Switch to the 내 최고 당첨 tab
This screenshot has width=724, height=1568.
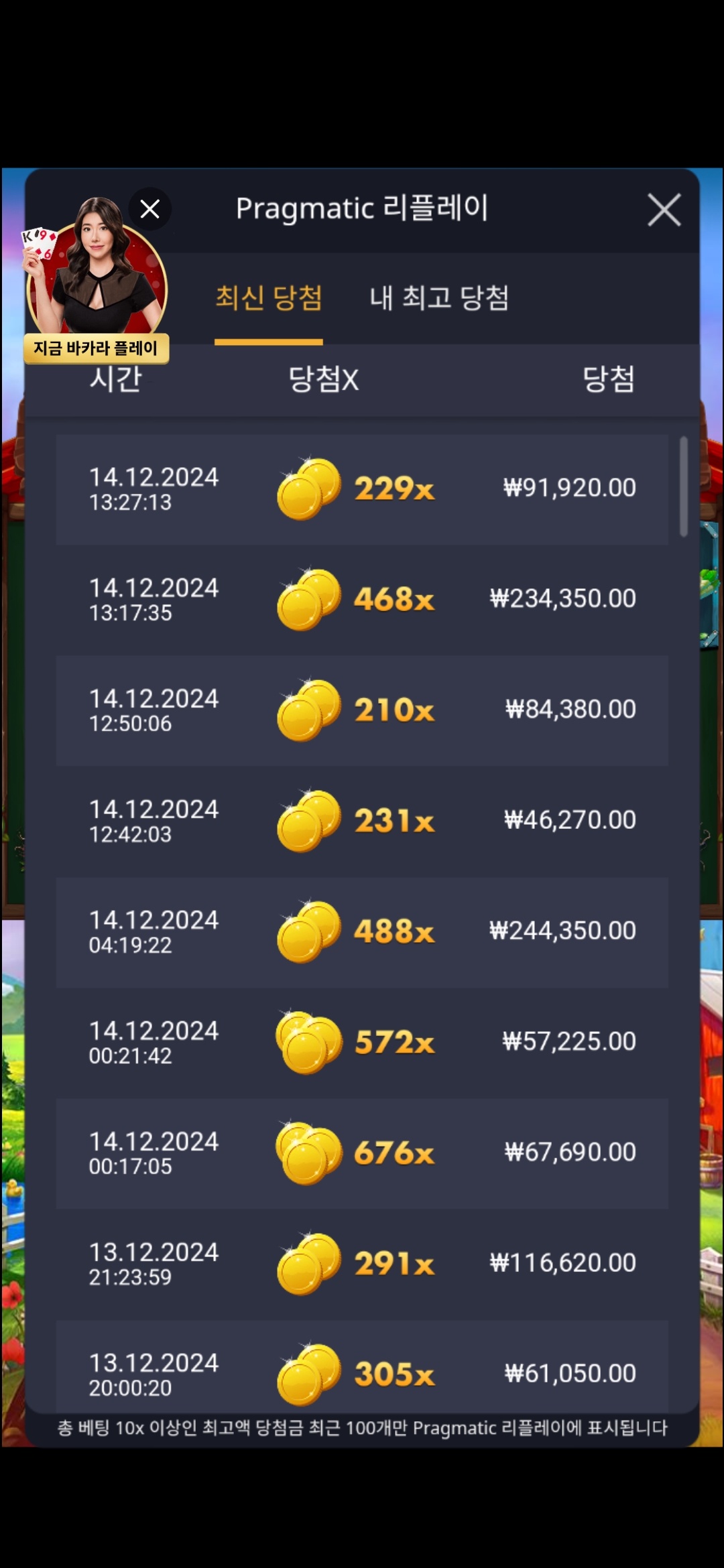(x=439, y=298)
